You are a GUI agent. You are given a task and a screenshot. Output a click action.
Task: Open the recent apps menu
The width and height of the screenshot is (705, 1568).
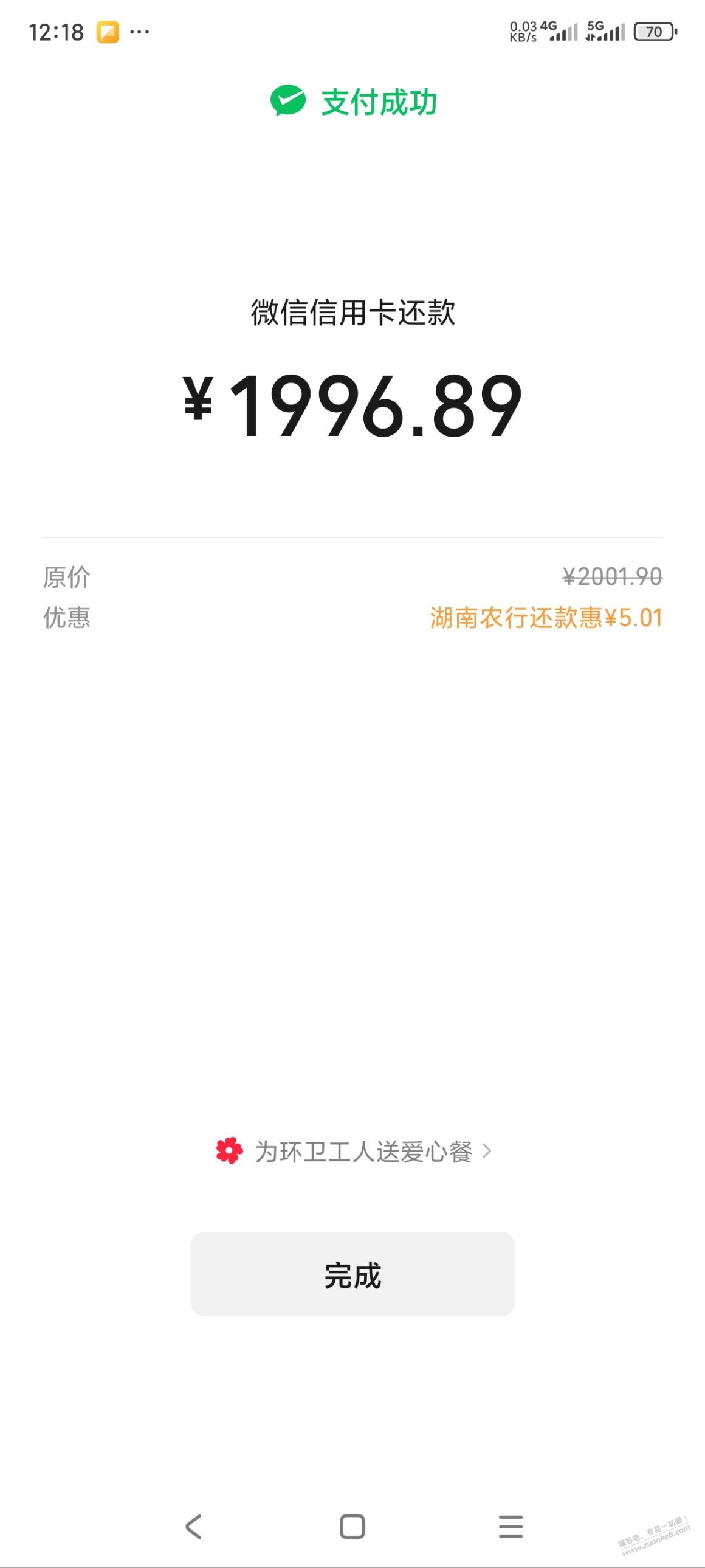pyautogui.click(x=511, y=1526)
